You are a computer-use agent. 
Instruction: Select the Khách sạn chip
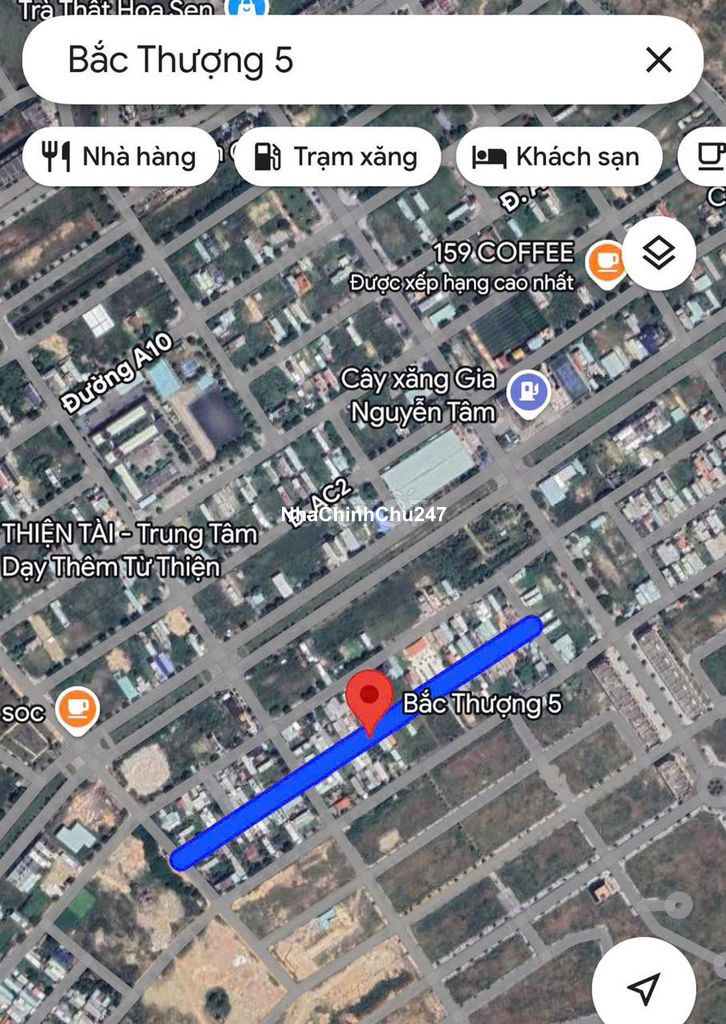[559, 157]
